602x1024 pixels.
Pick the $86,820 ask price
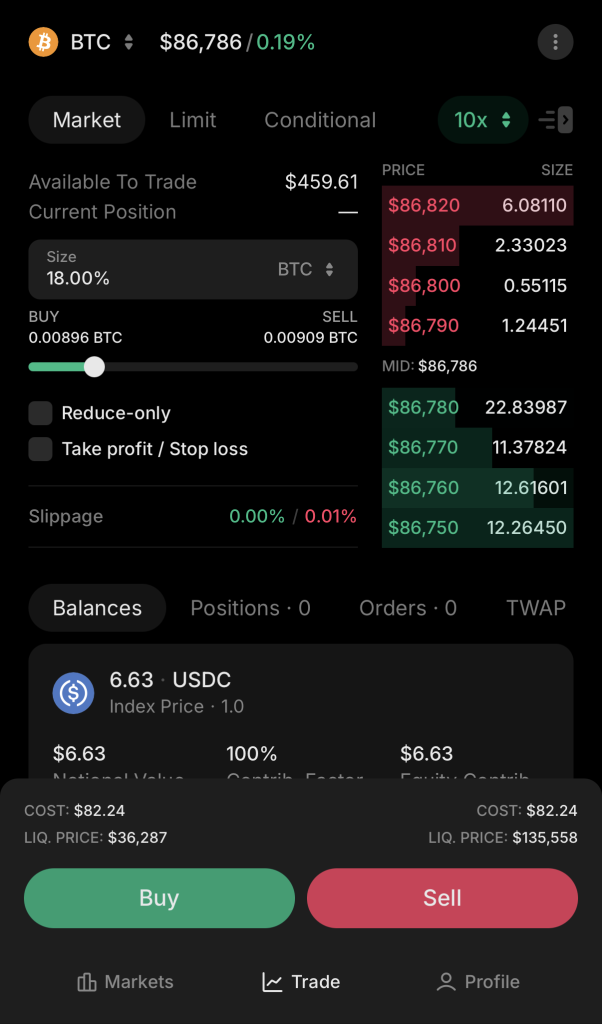424,206
